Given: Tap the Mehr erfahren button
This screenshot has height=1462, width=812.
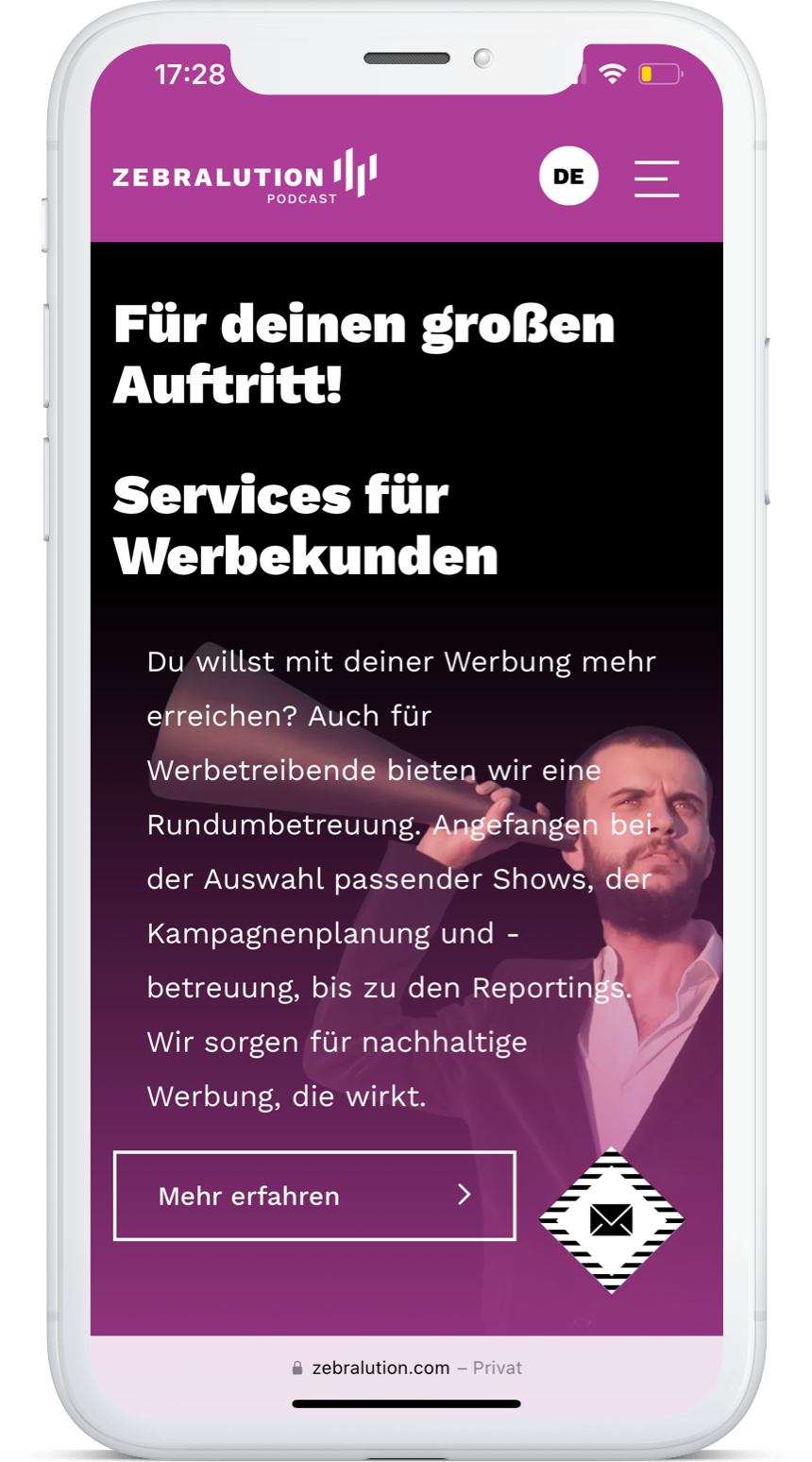Looking at the screenshot, I should click(314, 1196).
